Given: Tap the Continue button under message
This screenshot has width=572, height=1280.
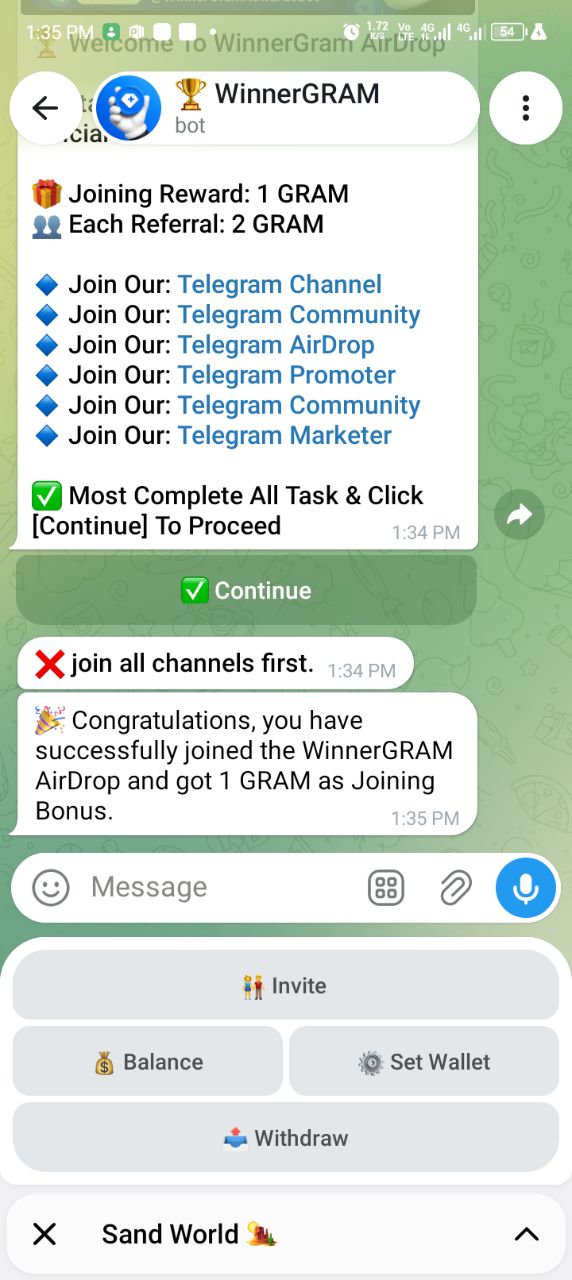Looking at the screenshot, I should [246, 590].
